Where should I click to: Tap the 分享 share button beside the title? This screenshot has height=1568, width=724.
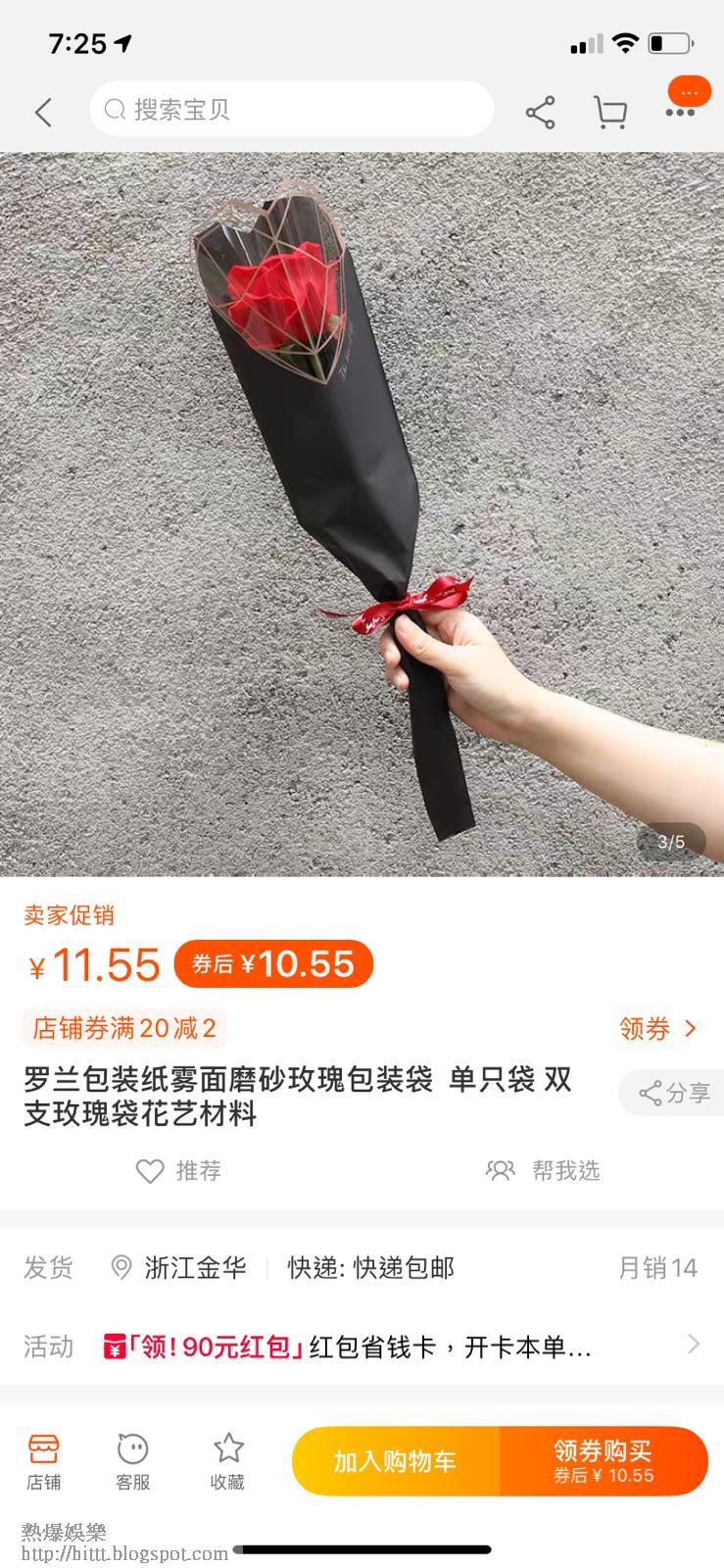674,1093
